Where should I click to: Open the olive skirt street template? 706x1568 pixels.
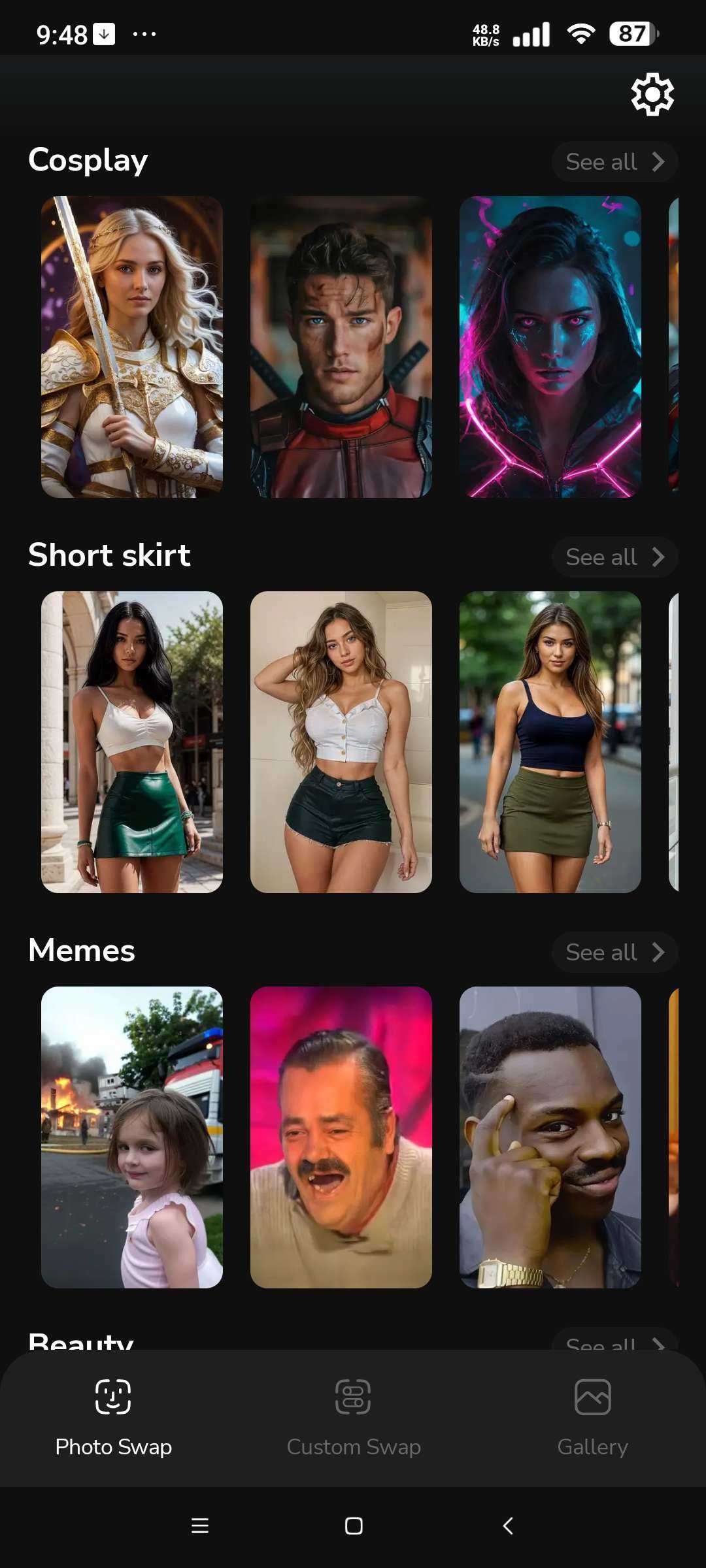tap(550, 742)
